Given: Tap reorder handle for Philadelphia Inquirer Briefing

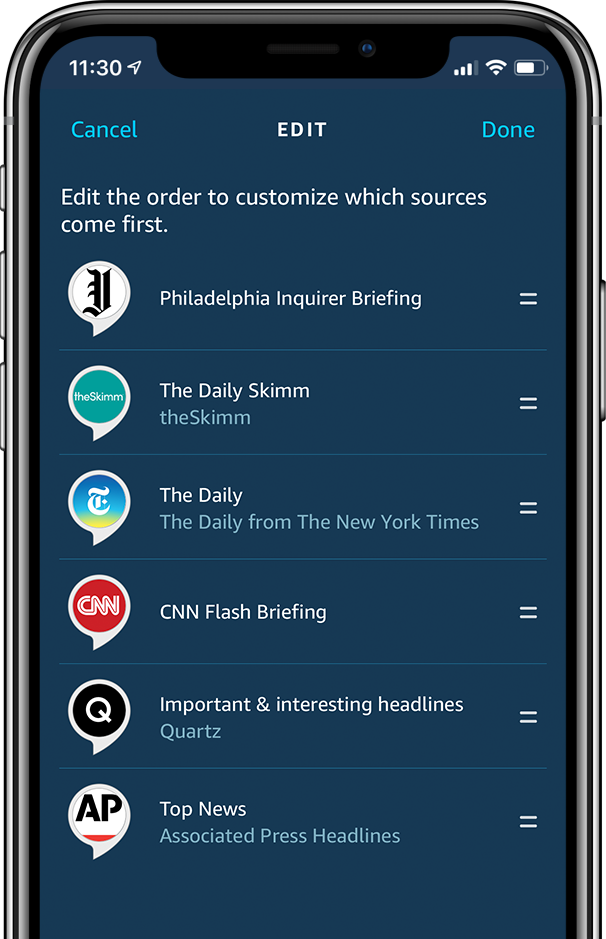Looking at the screenshot, I should pos(528,299).
